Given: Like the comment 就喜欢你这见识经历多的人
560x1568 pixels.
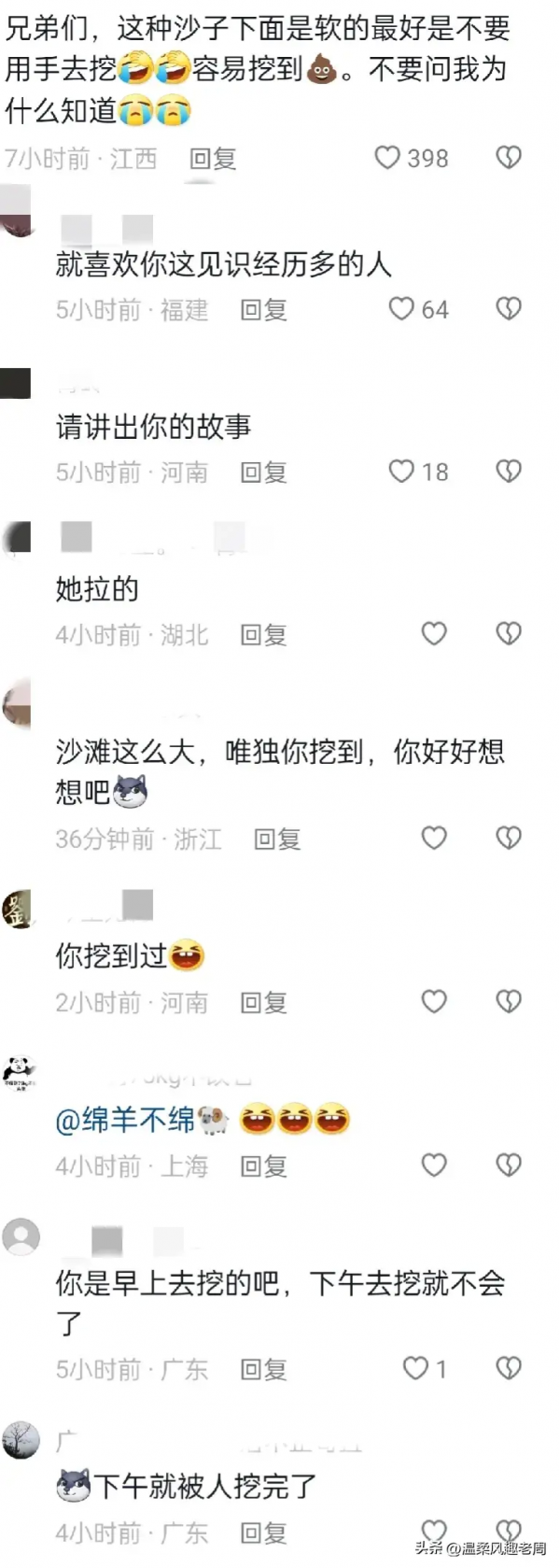Looking at the screenshot, I should 401,309.
